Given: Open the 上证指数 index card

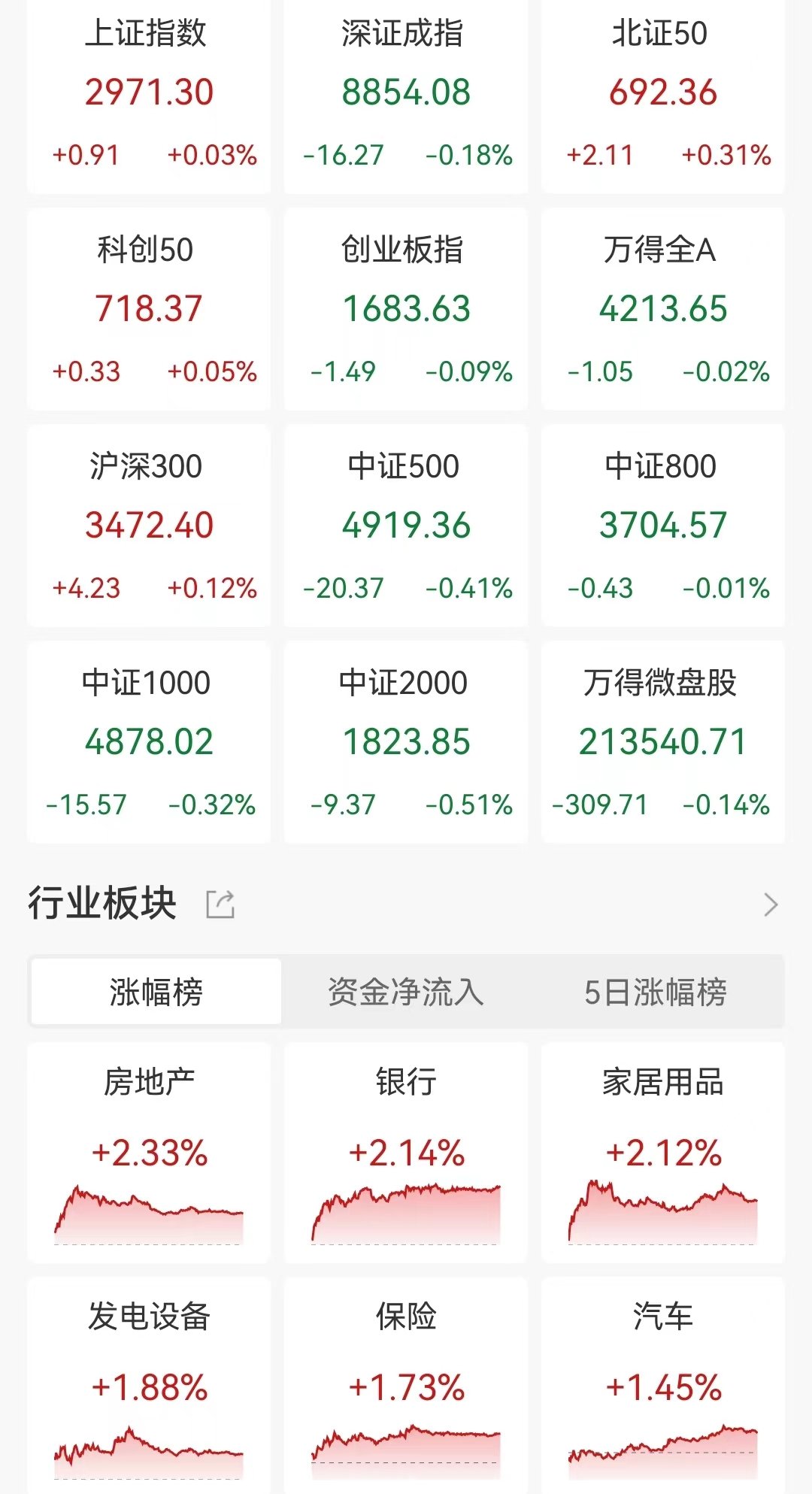Looking at the screenshot, I should coord(149,96).
